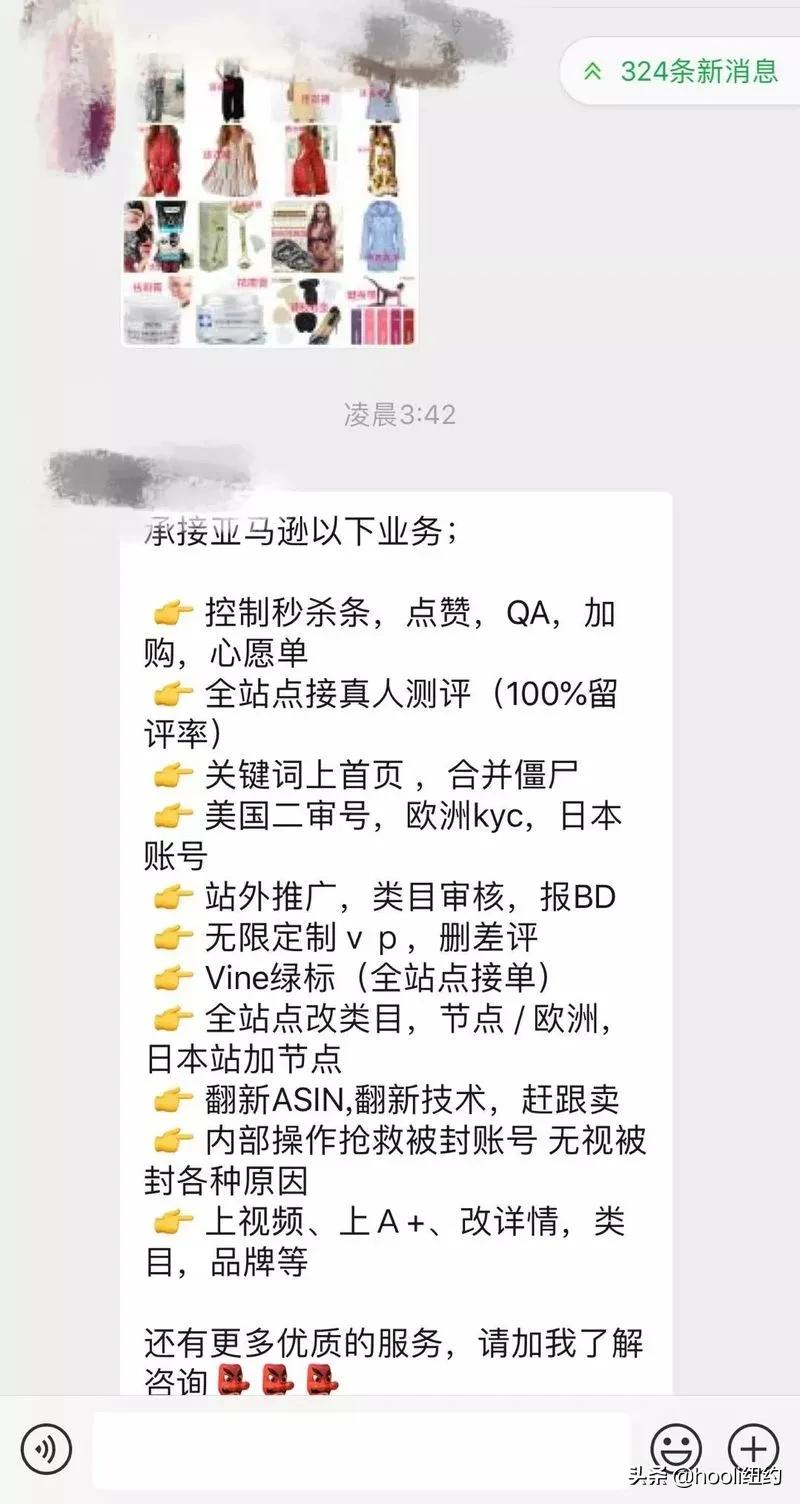Click the double-chevron arrow on the green banner
This screenshot has width=800, height=1504.
point(594,72)
